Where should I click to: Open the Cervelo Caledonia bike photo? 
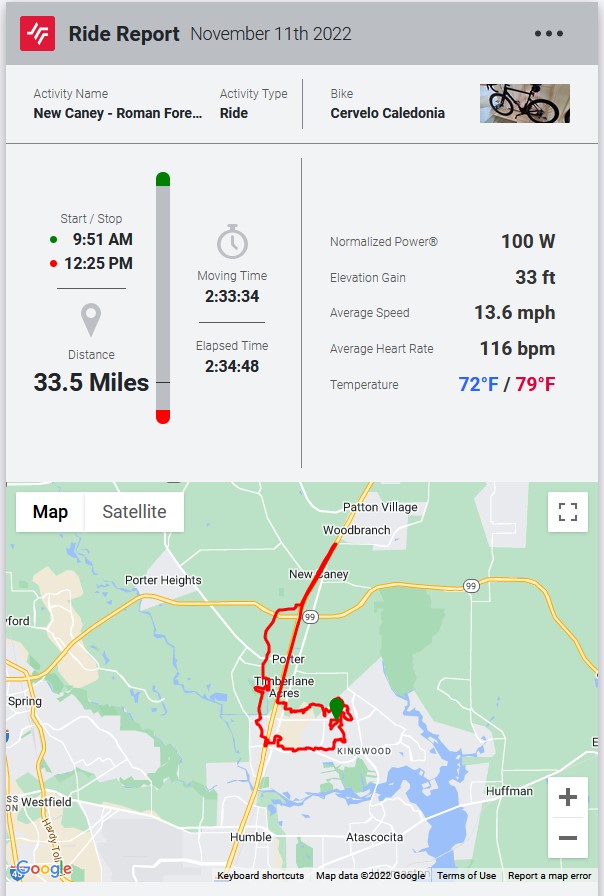point(524,103)
